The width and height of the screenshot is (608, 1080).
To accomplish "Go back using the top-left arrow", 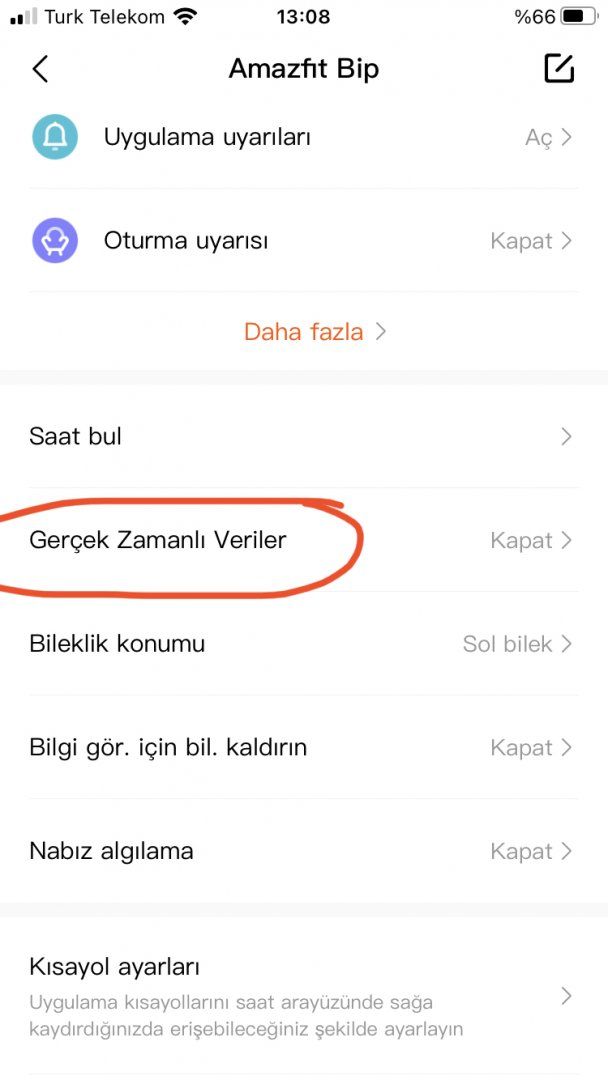I will click(x=40, y=69).
